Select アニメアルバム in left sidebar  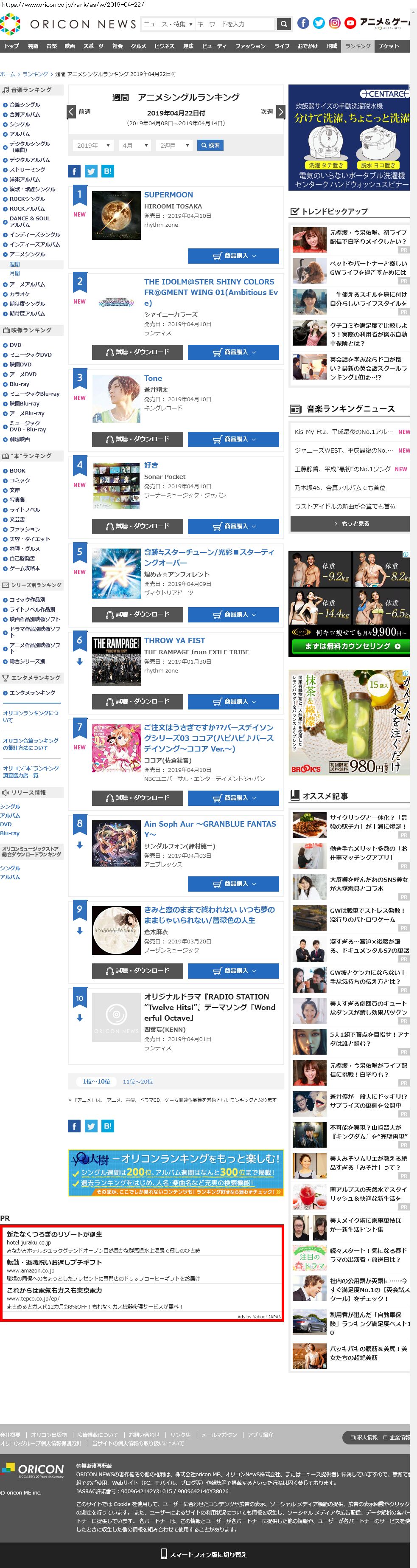tap(27, 284)
